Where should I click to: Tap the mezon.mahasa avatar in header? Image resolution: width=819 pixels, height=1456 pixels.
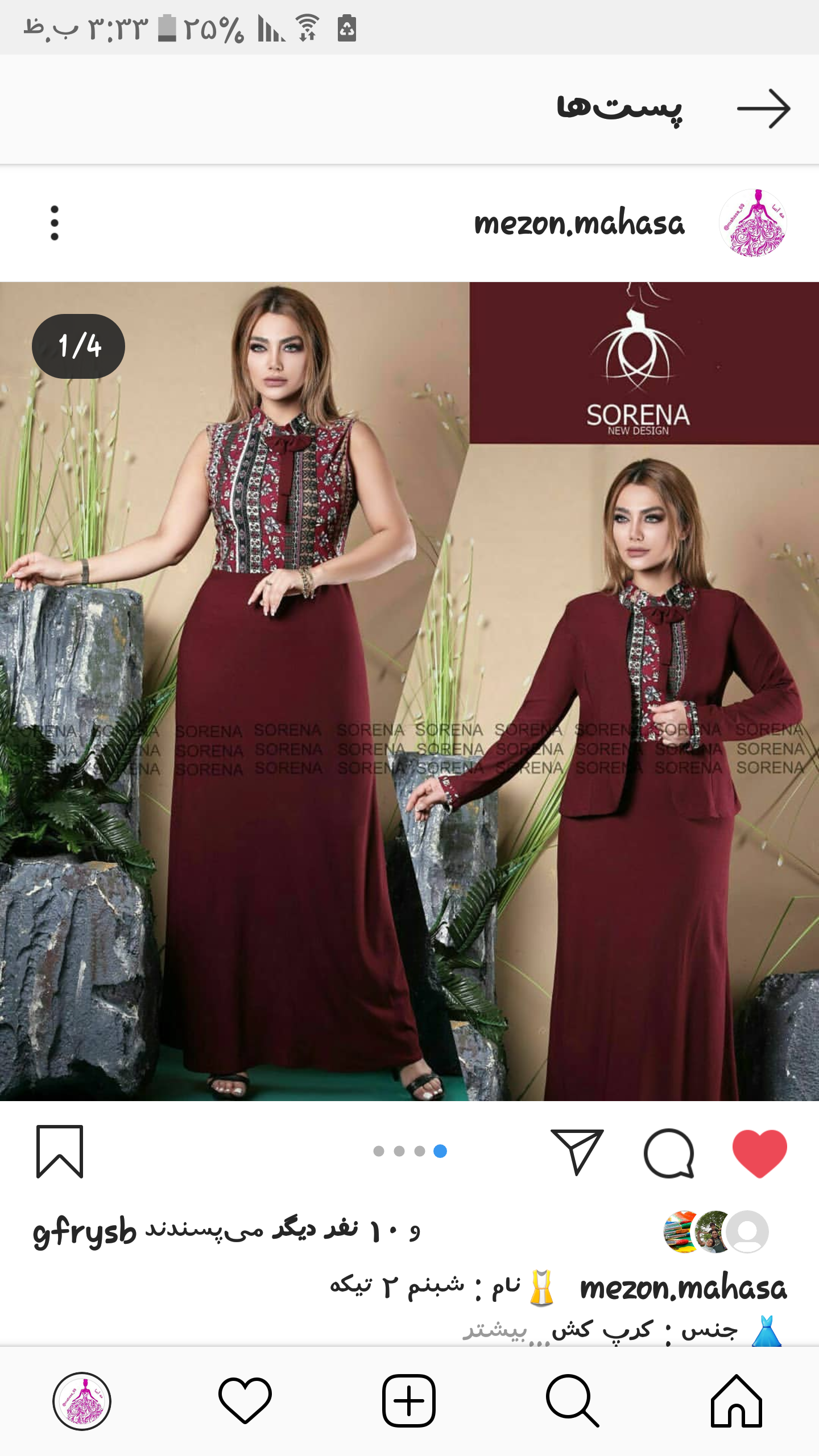[753, 223]
